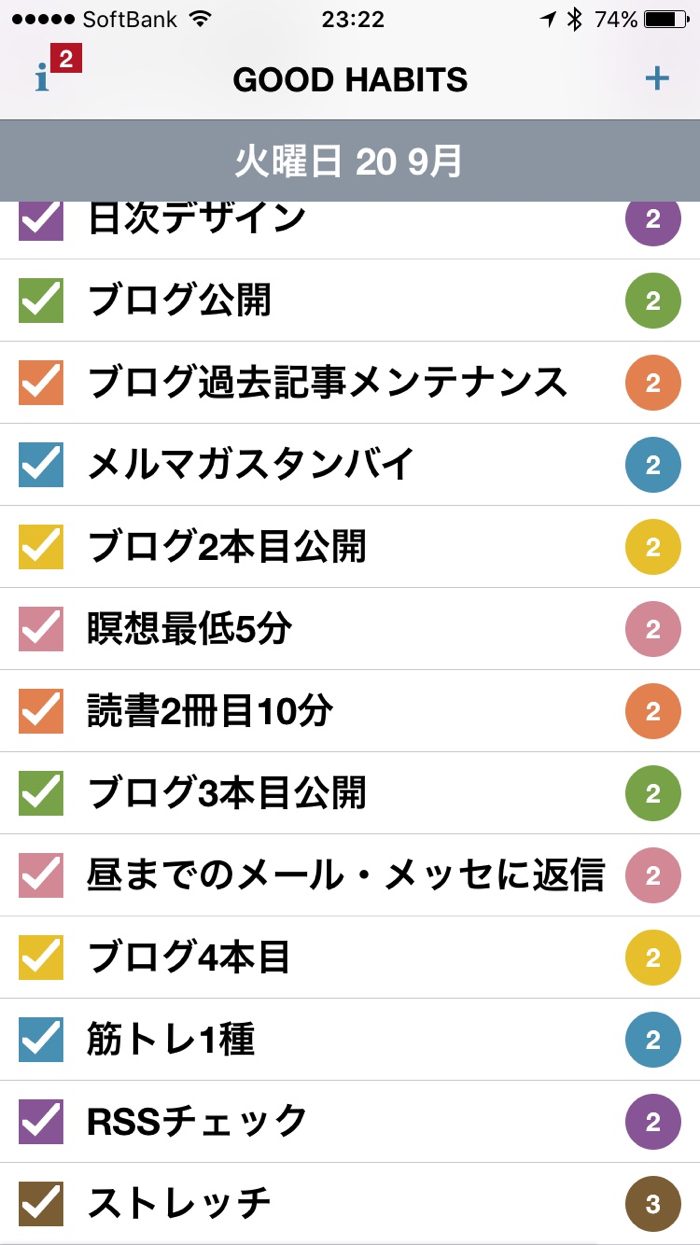
Task: Toggle the ブログ4本目 checkbox
Action: click(x=41, y=957)
